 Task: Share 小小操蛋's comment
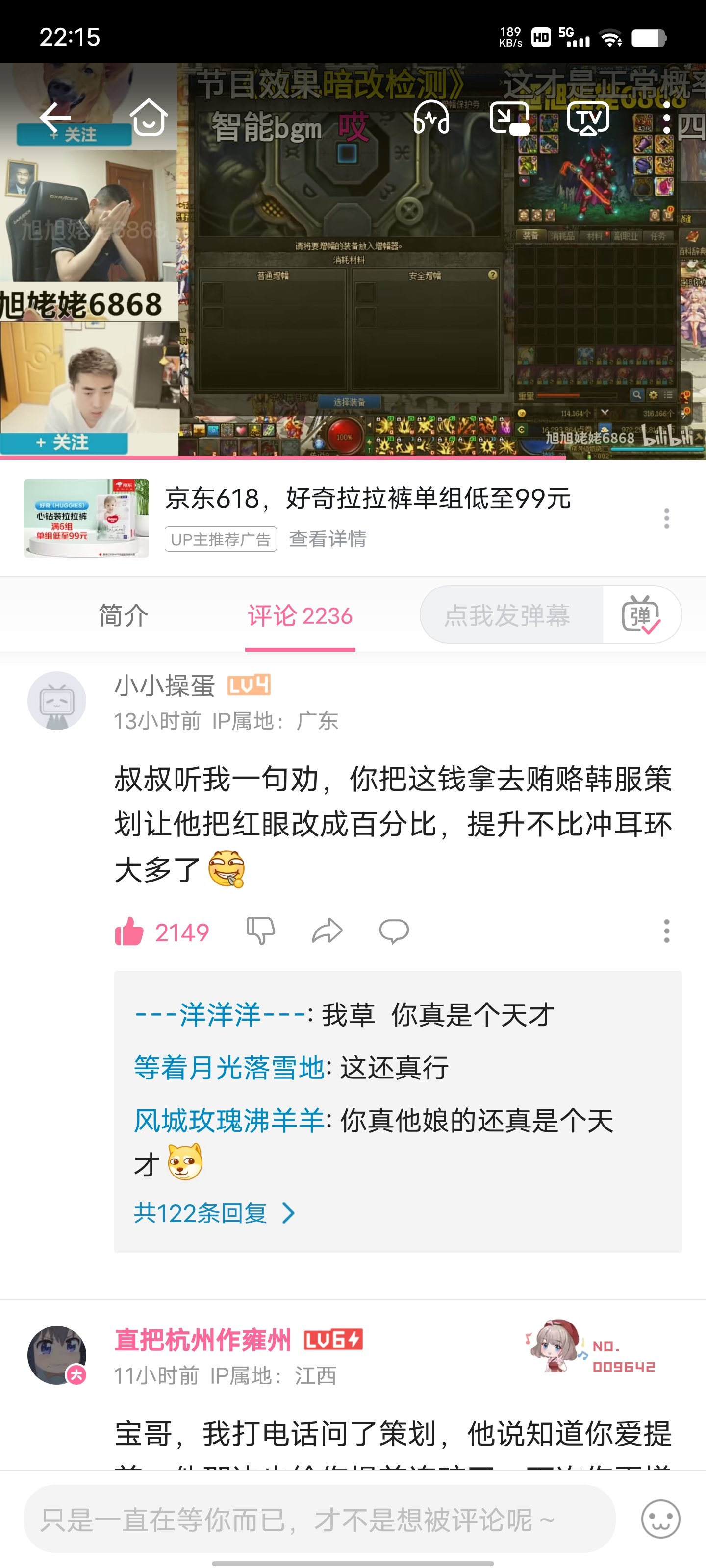tap(327, 930)
